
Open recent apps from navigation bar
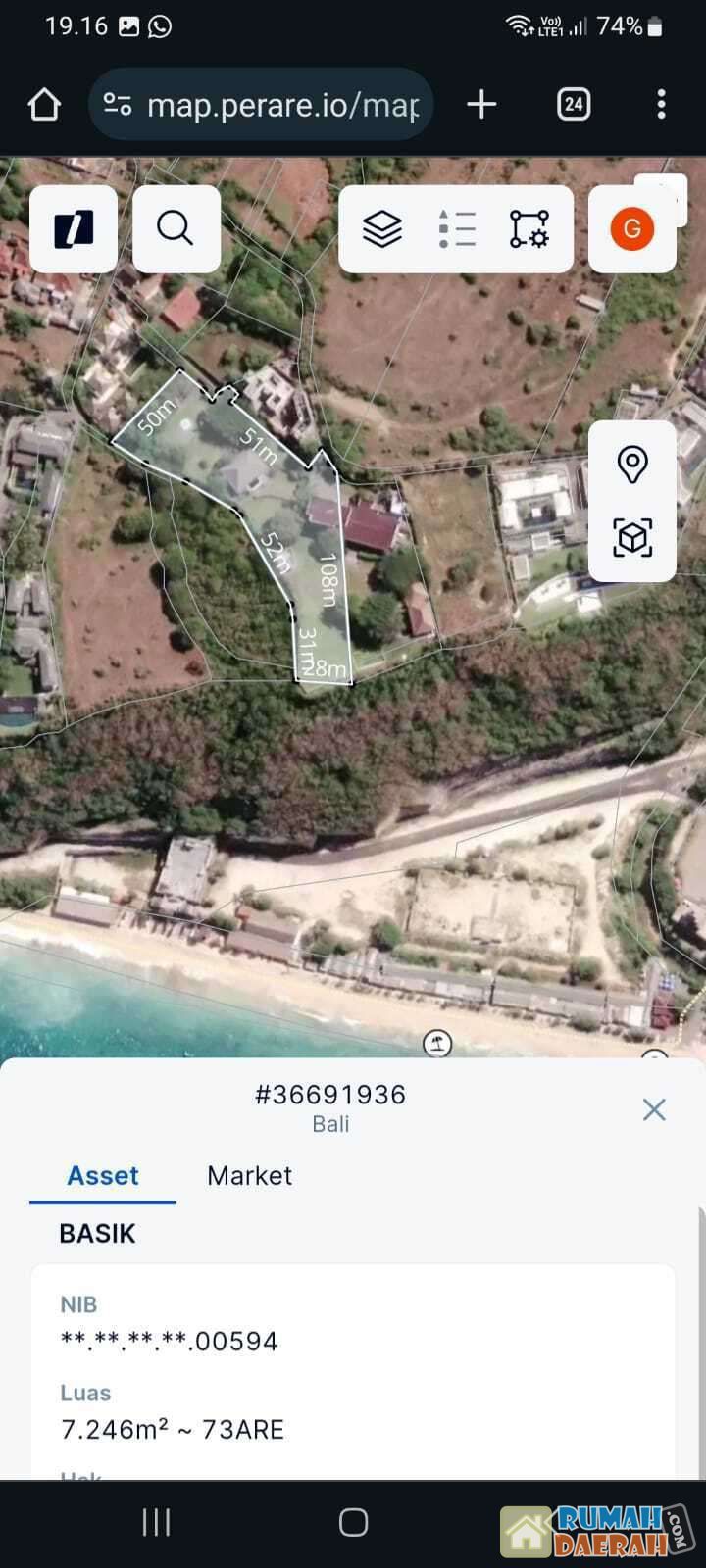(x=156, y=1522)
